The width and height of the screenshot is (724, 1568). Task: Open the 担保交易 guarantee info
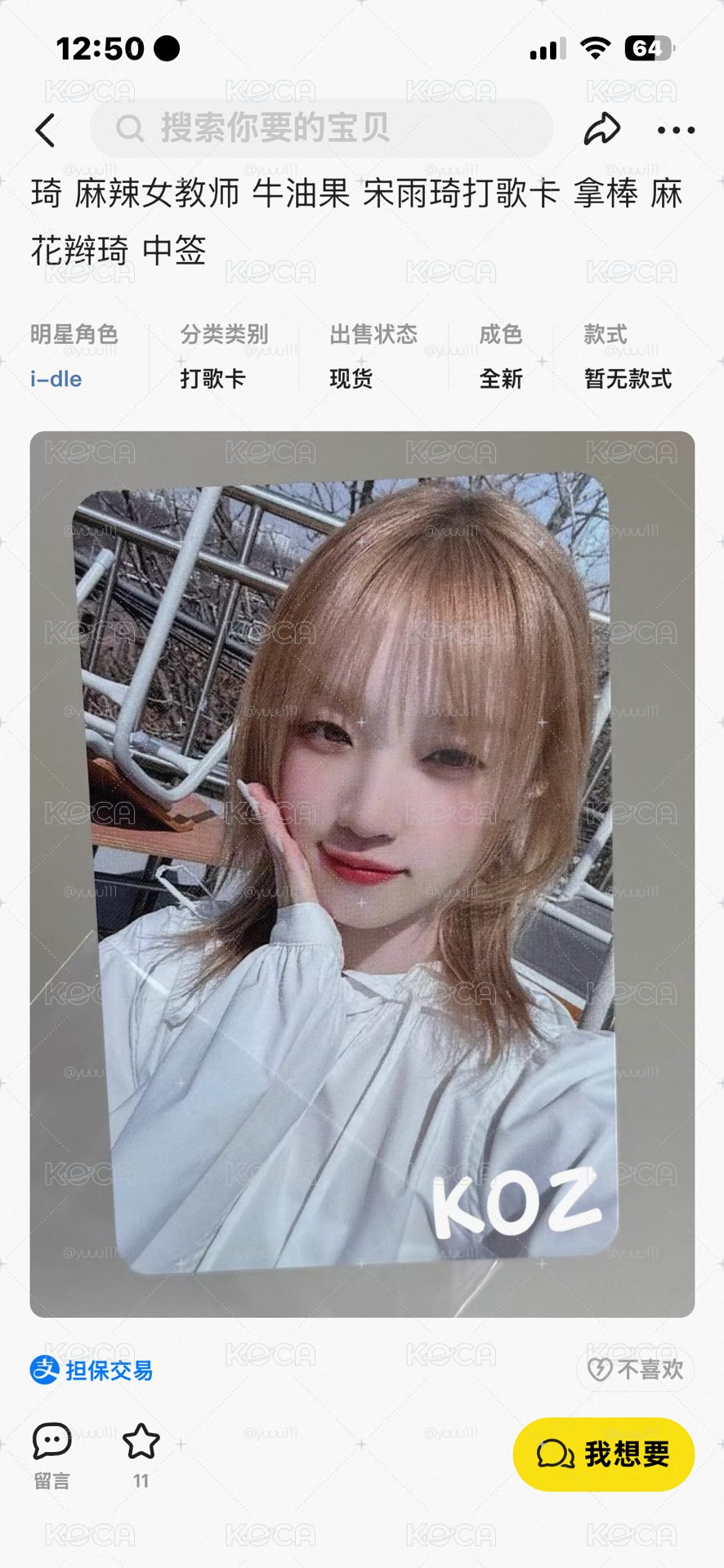[92, 1370]
